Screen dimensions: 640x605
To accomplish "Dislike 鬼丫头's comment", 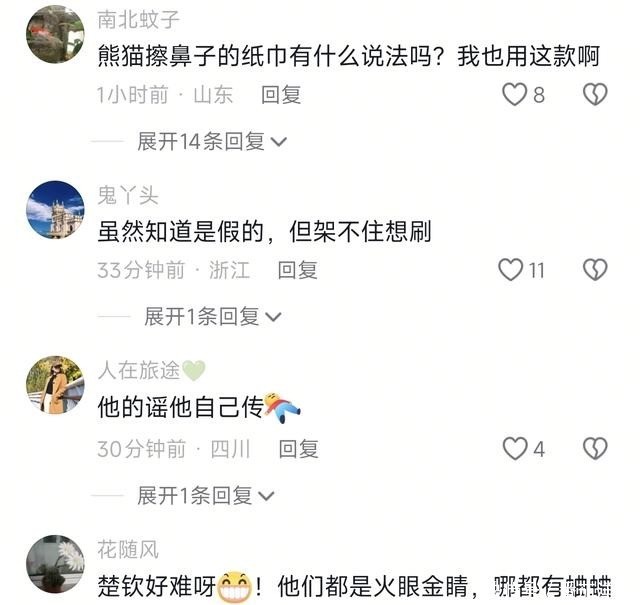I will point(595,269).
